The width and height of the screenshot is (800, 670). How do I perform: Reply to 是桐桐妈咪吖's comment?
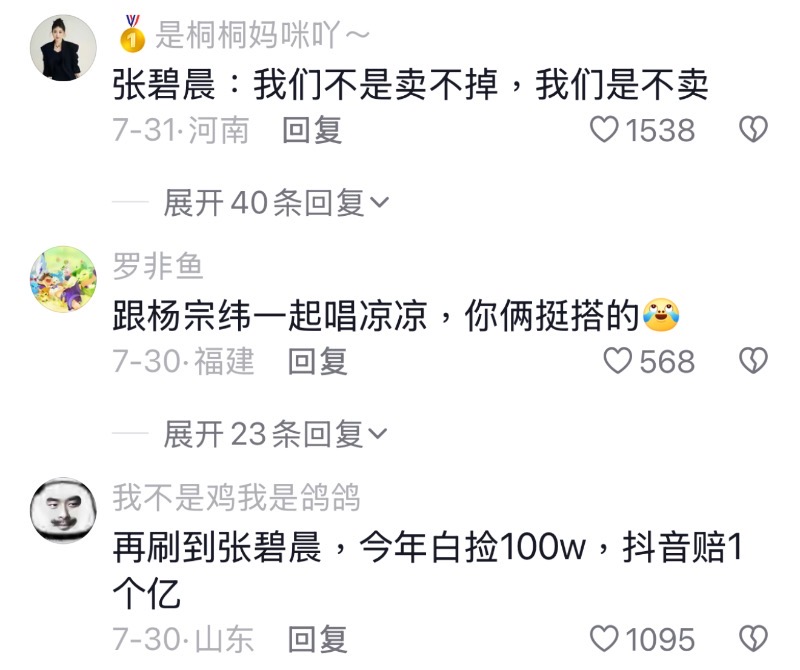[x=312, y=130]
